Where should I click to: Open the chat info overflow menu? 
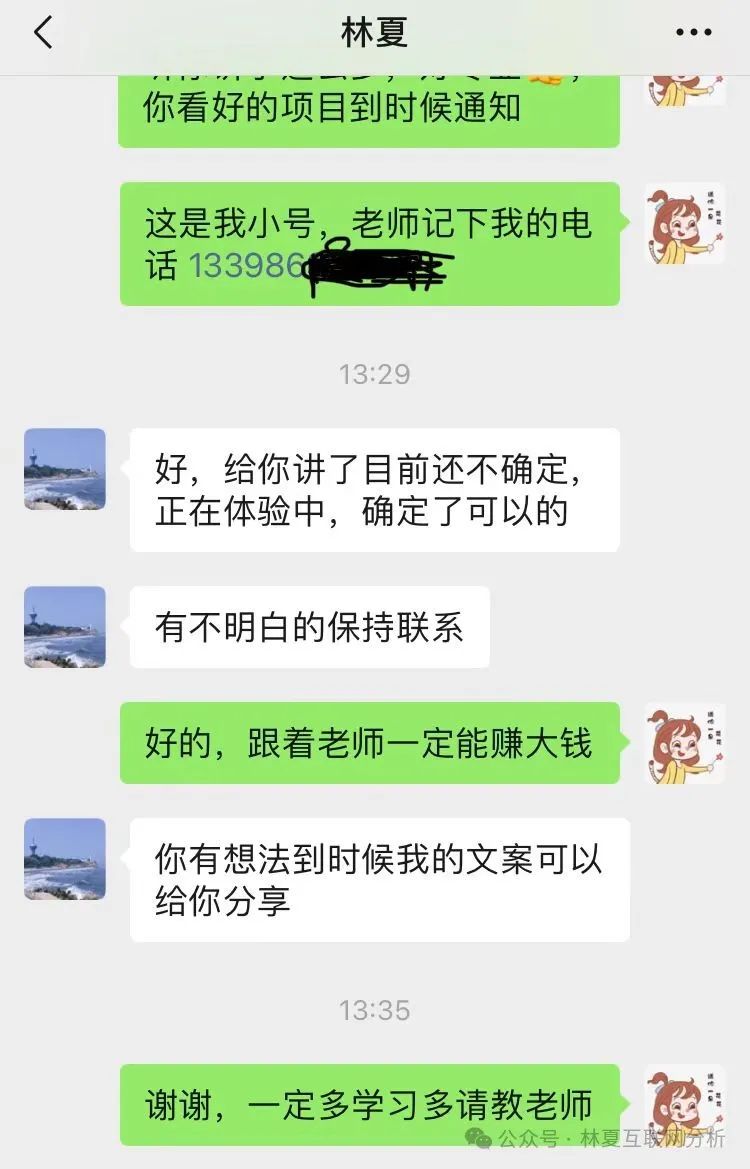coord(693,33)
